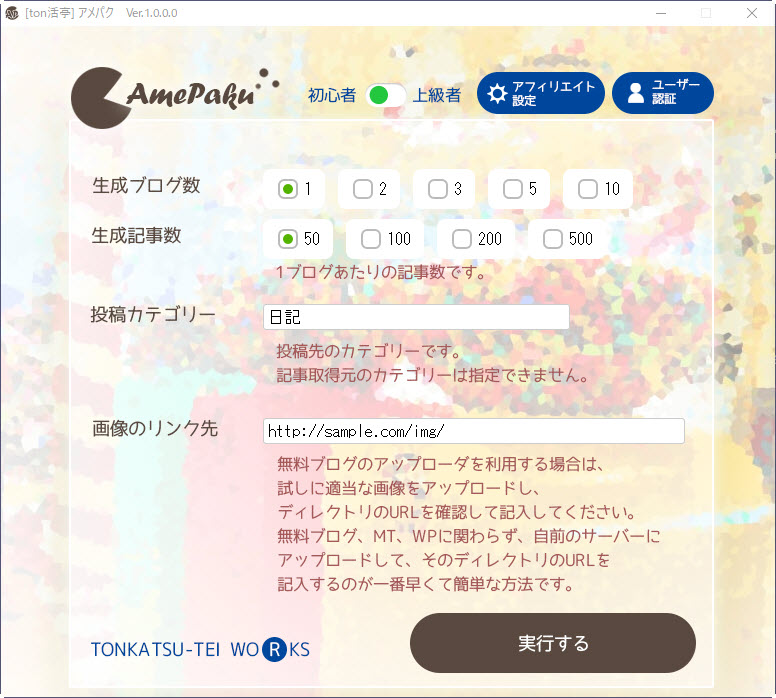Image resolution: width=776 pixels, height=698 pixels.
Task: Select 3 for 生成ブログ数
Action: pos(437,189)
